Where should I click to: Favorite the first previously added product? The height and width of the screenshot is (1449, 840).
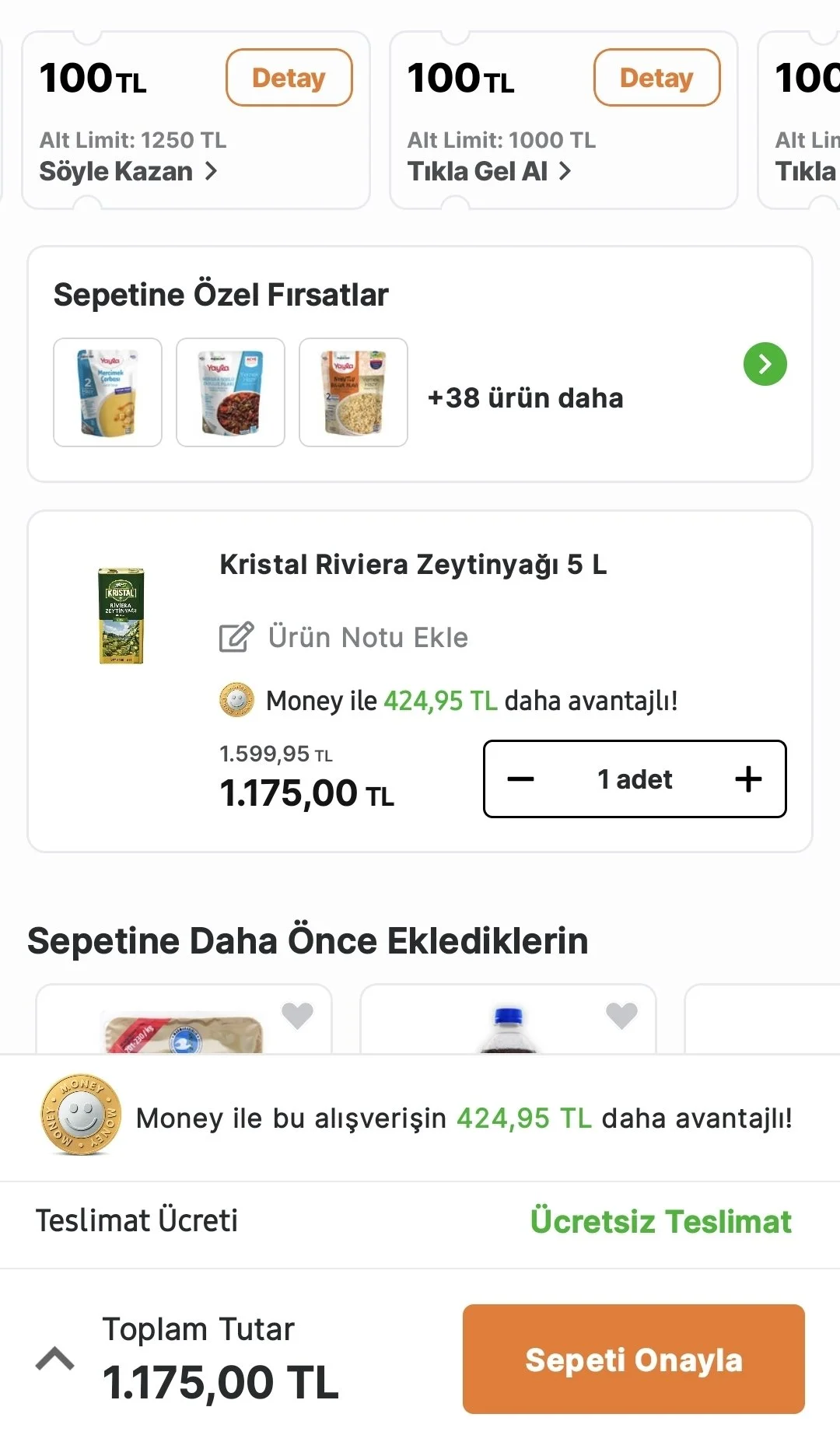point(297,1016)
